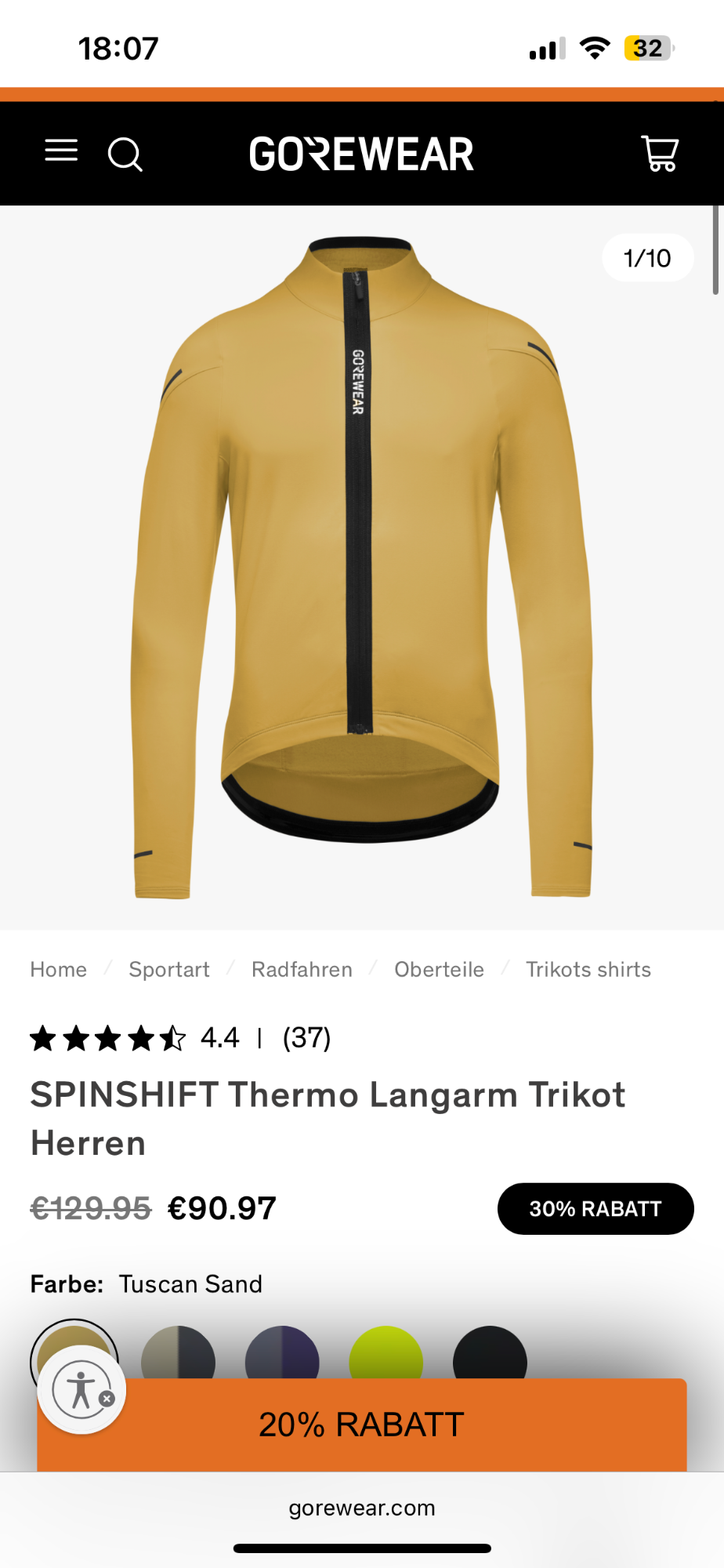Open the shopping cart

coord(660,154)
